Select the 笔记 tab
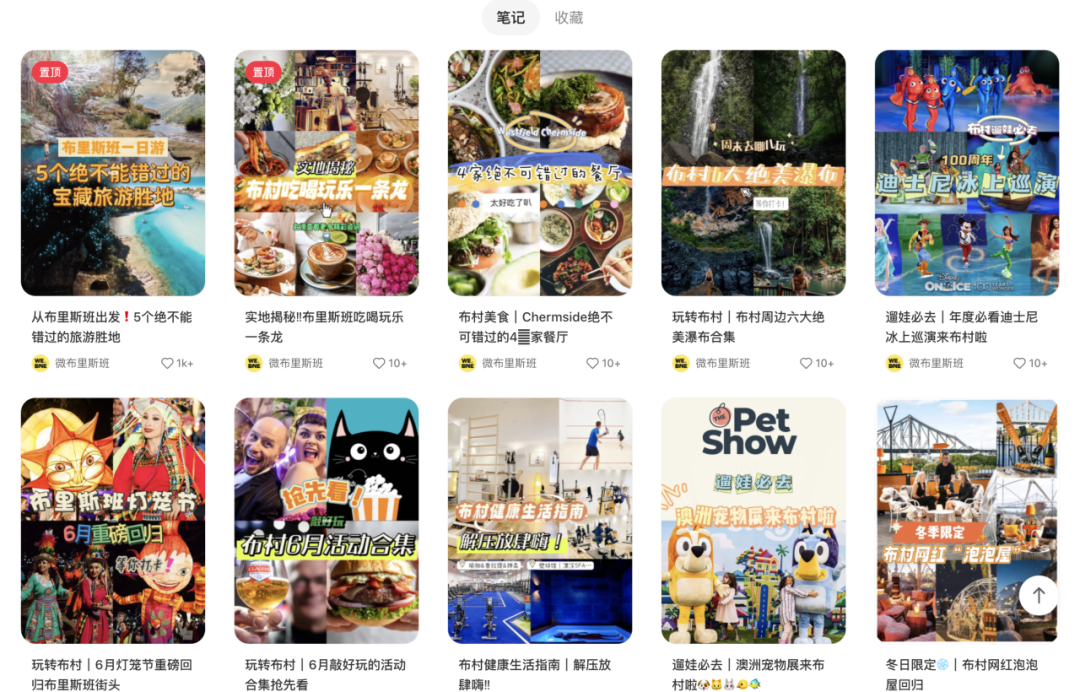The image size is (1080, 692). pos(510,18)
